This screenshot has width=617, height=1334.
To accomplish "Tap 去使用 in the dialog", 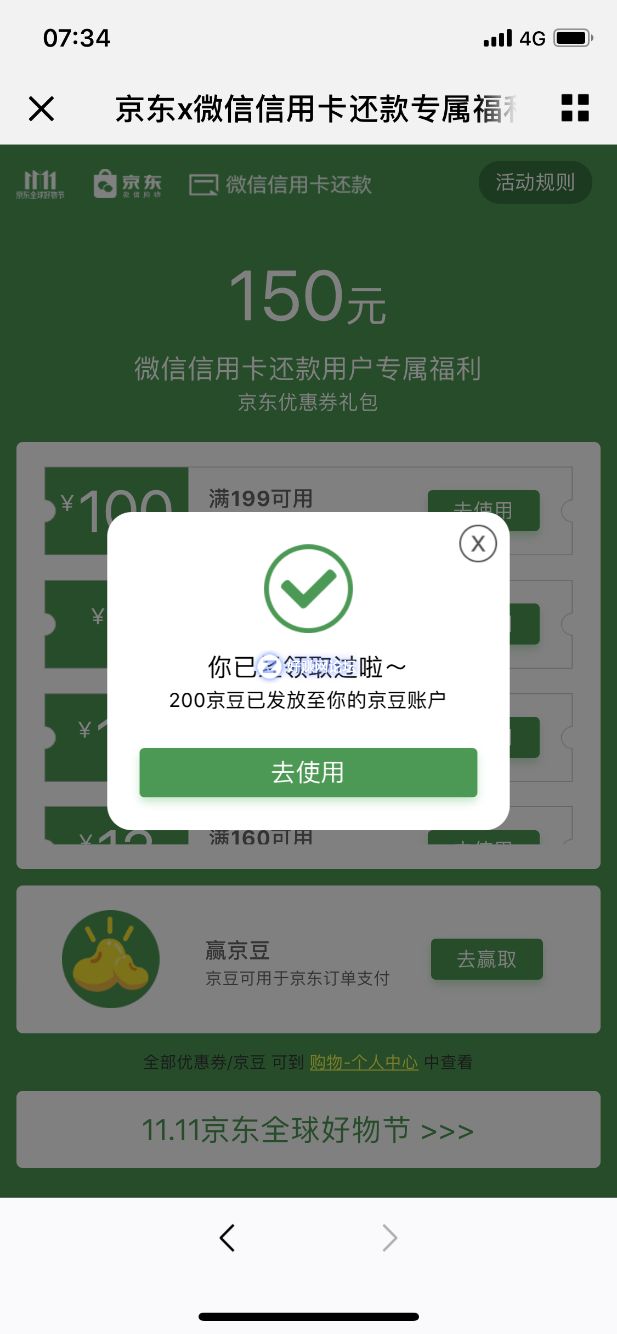I will pyautogui.click(x=308, y=772).
